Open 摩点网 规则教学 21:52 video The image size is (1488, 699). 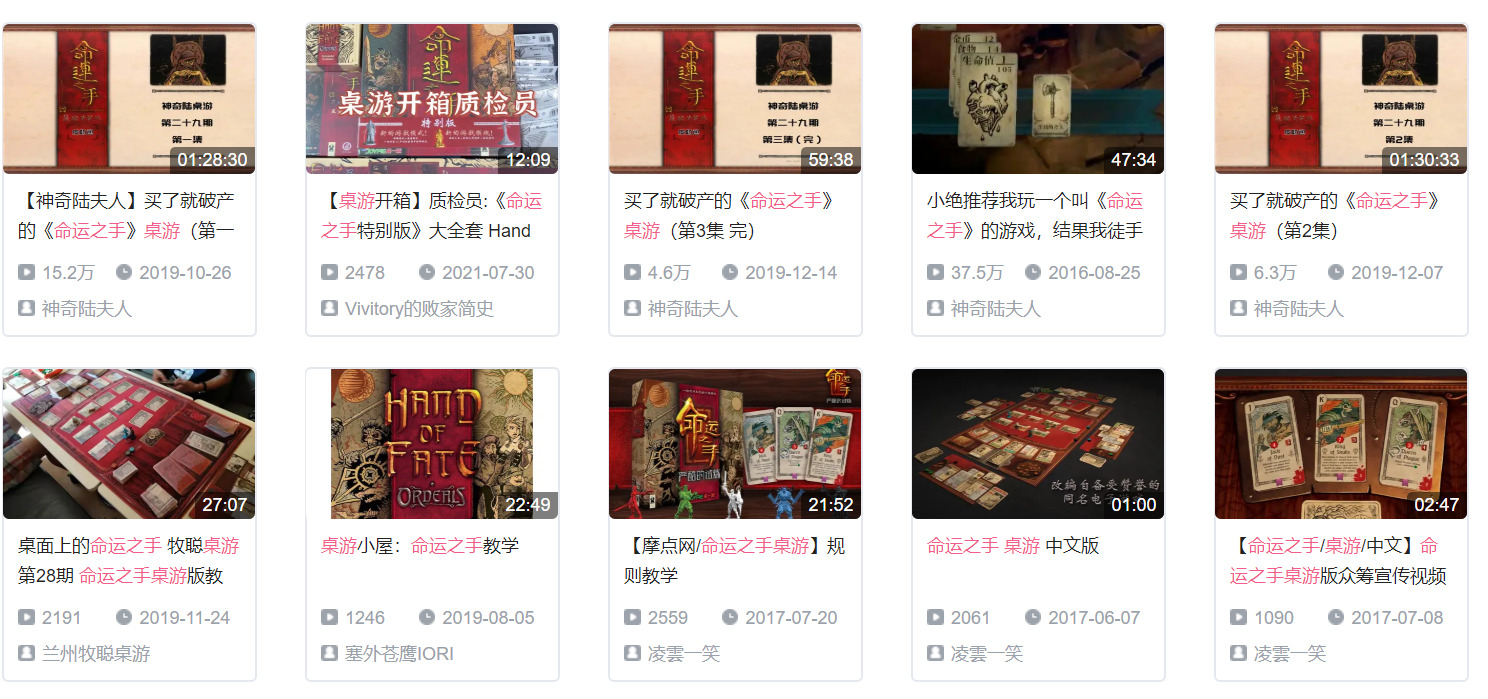pyautogui.click(x=735, y=444)
